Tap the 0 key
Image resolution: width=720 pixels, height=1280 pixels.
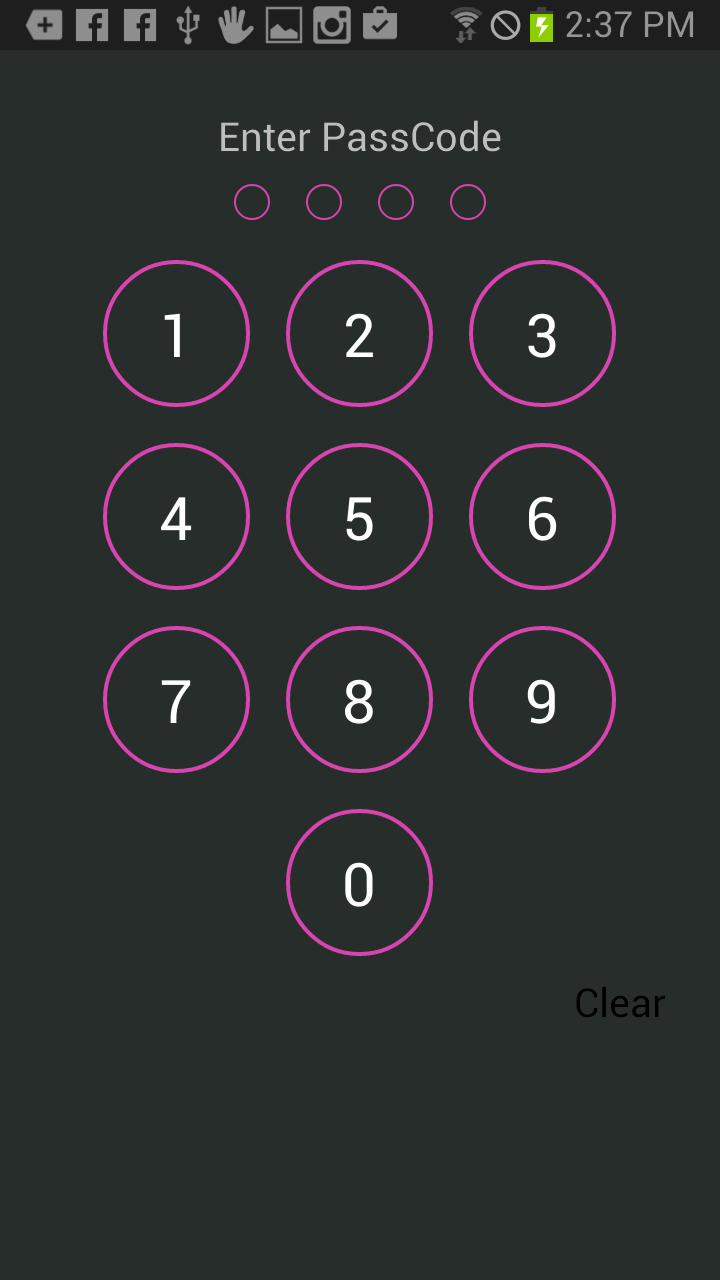(359, 883)
